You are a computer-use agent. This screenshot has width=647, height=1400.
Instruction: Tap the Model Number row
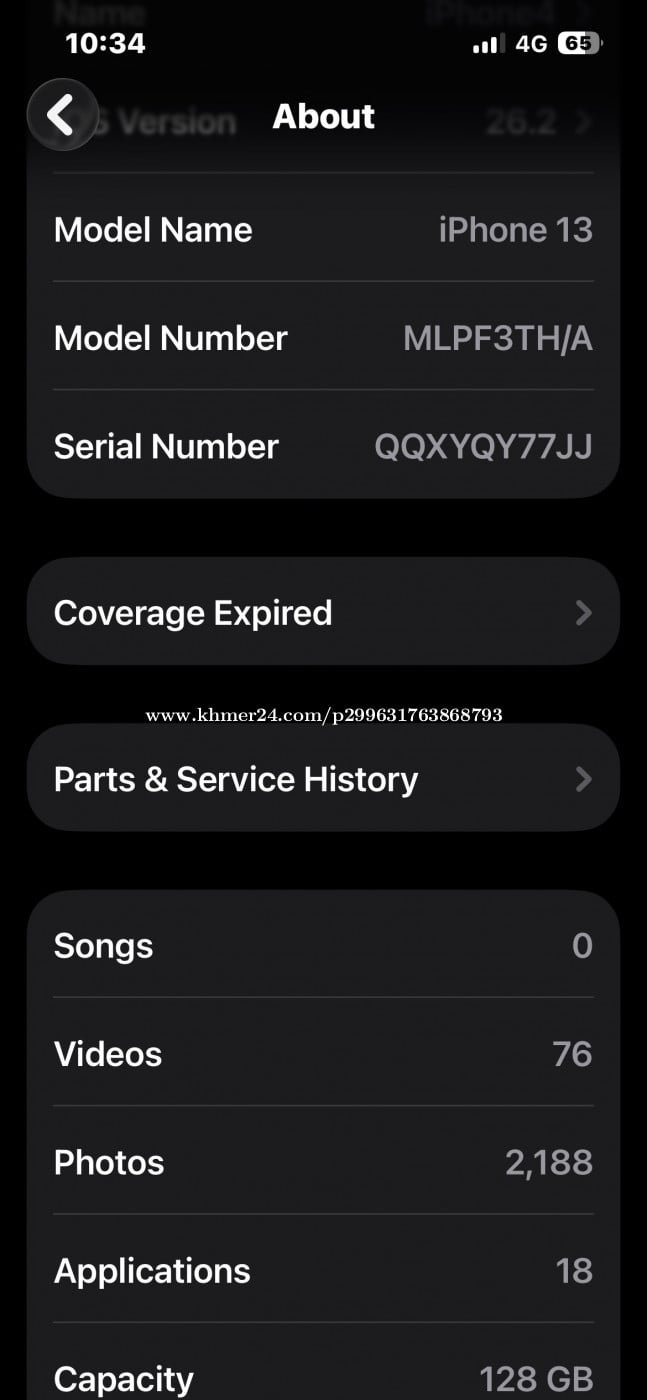point(323,338)
